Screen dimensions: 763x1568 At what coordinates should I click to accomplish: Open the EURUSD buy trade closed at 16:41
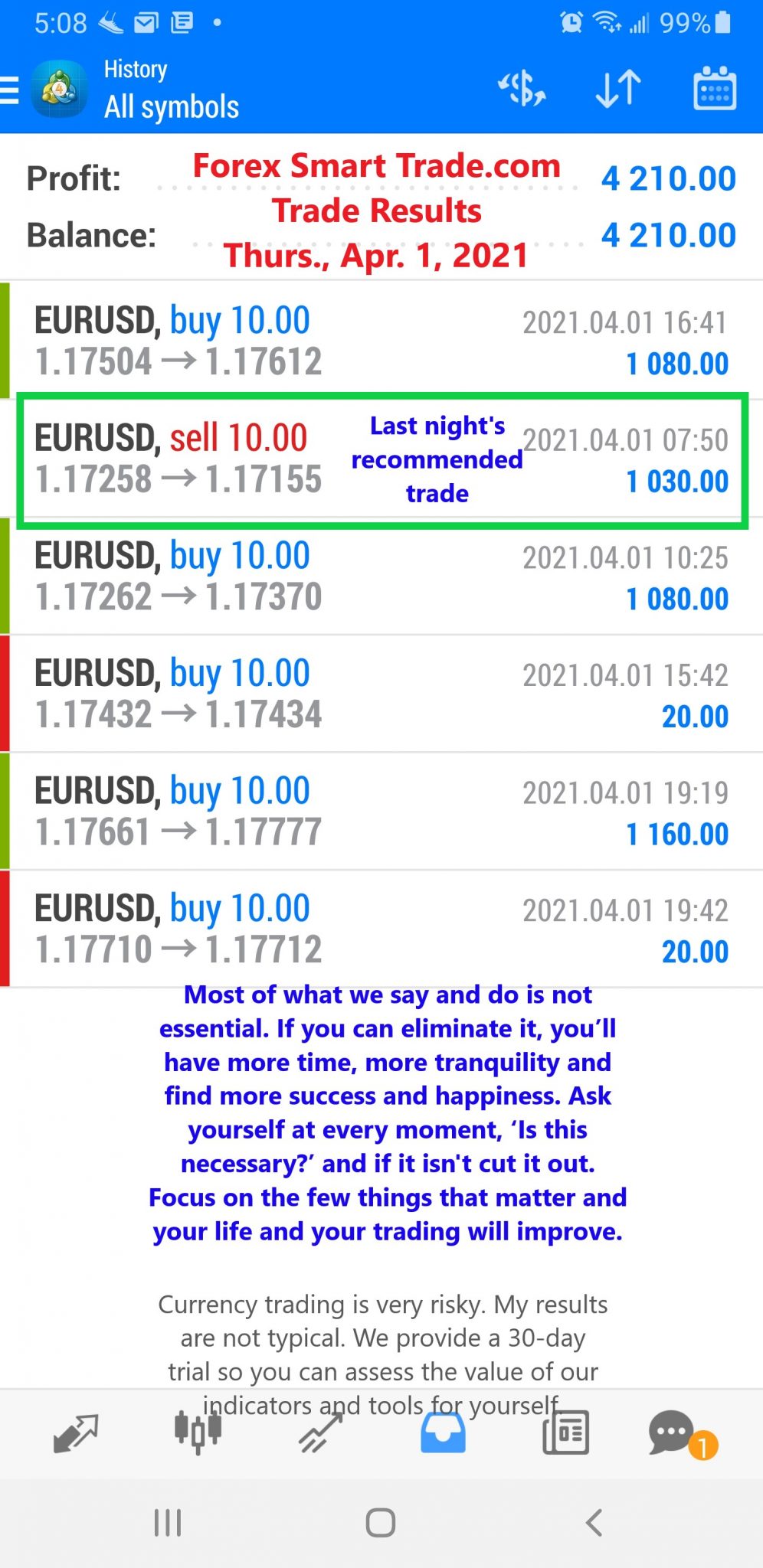pyautogui.click(x=381, y=341)
